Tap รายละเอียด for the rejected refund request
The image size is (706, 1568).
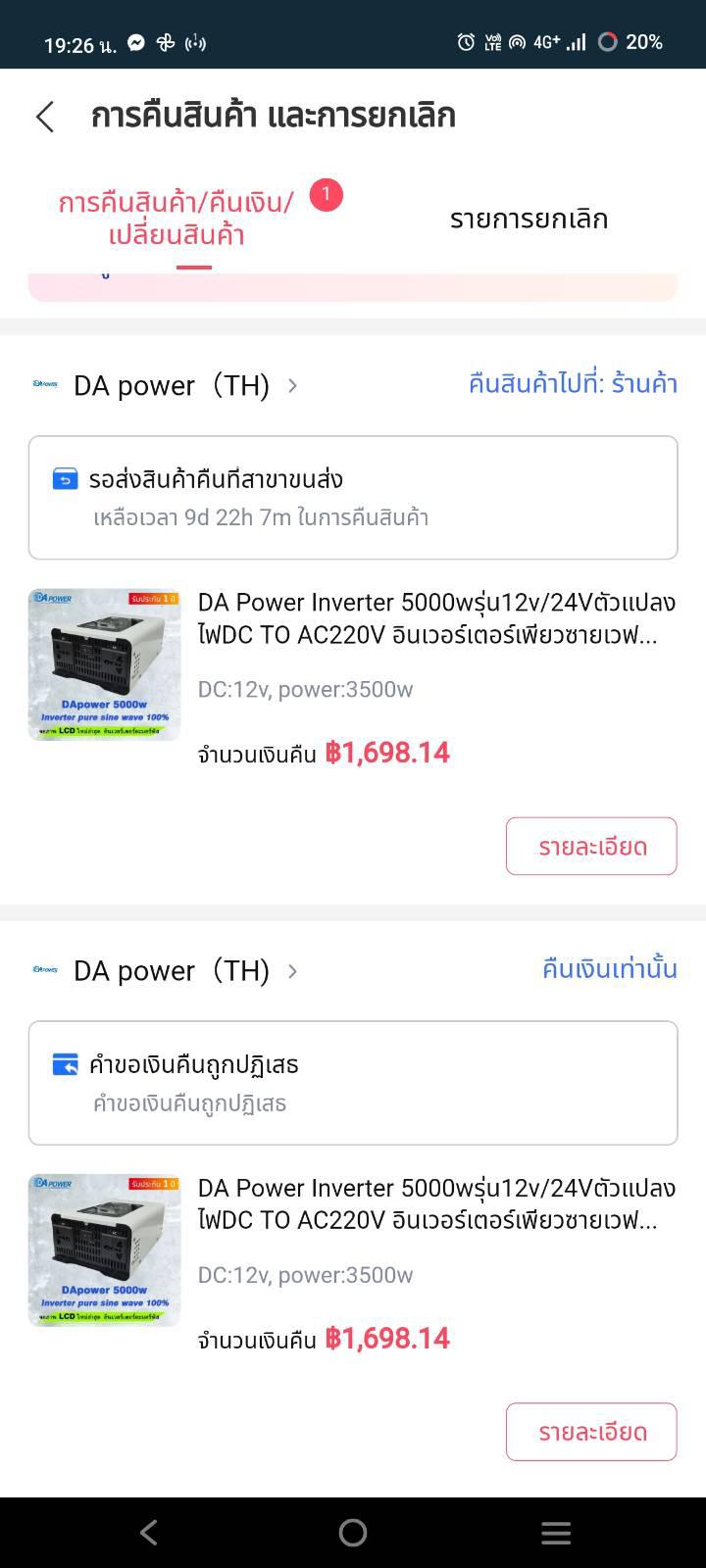point(591,1432)
